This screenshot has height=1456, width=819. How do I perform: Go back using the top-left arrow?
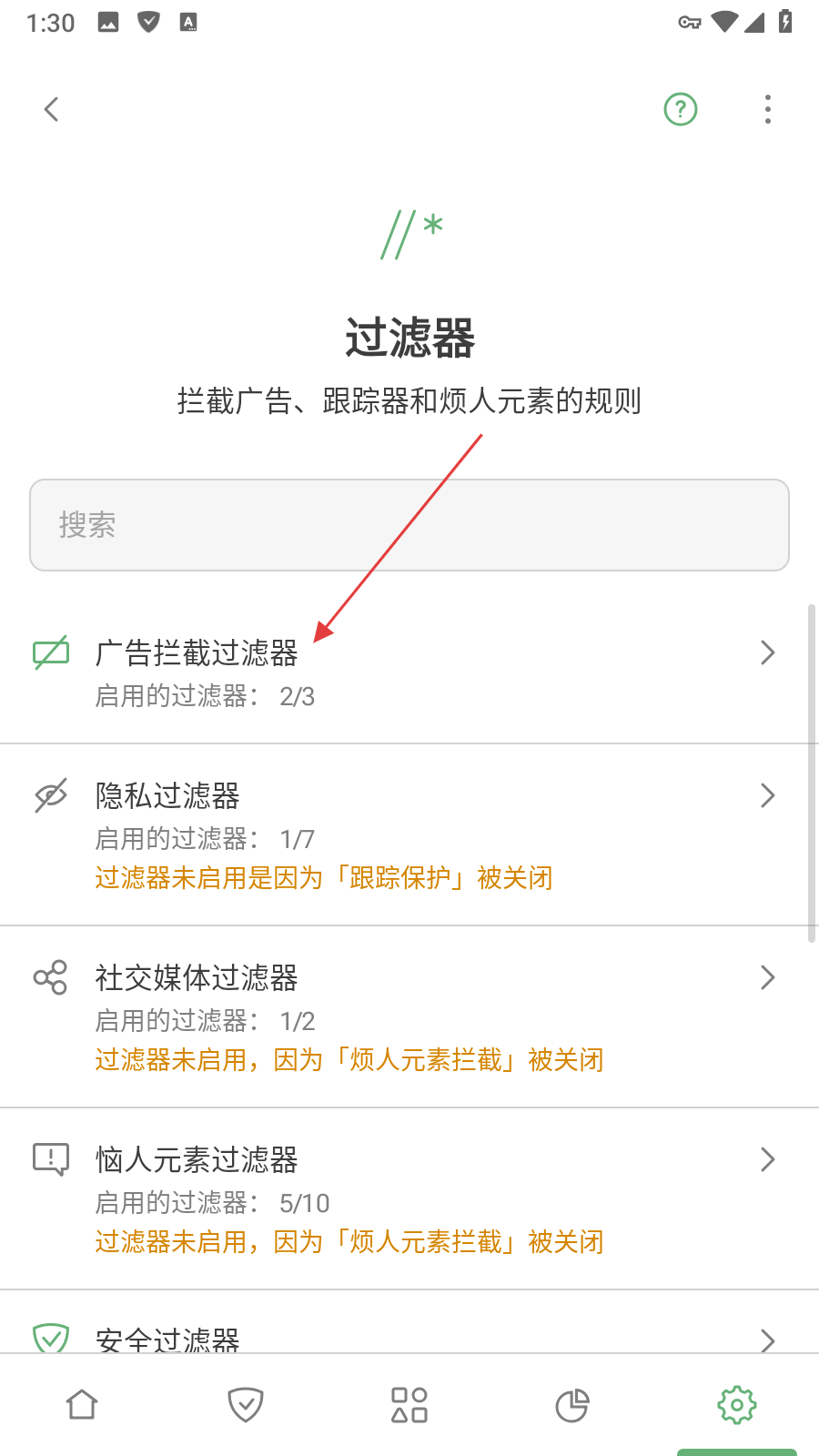[52, 109]
